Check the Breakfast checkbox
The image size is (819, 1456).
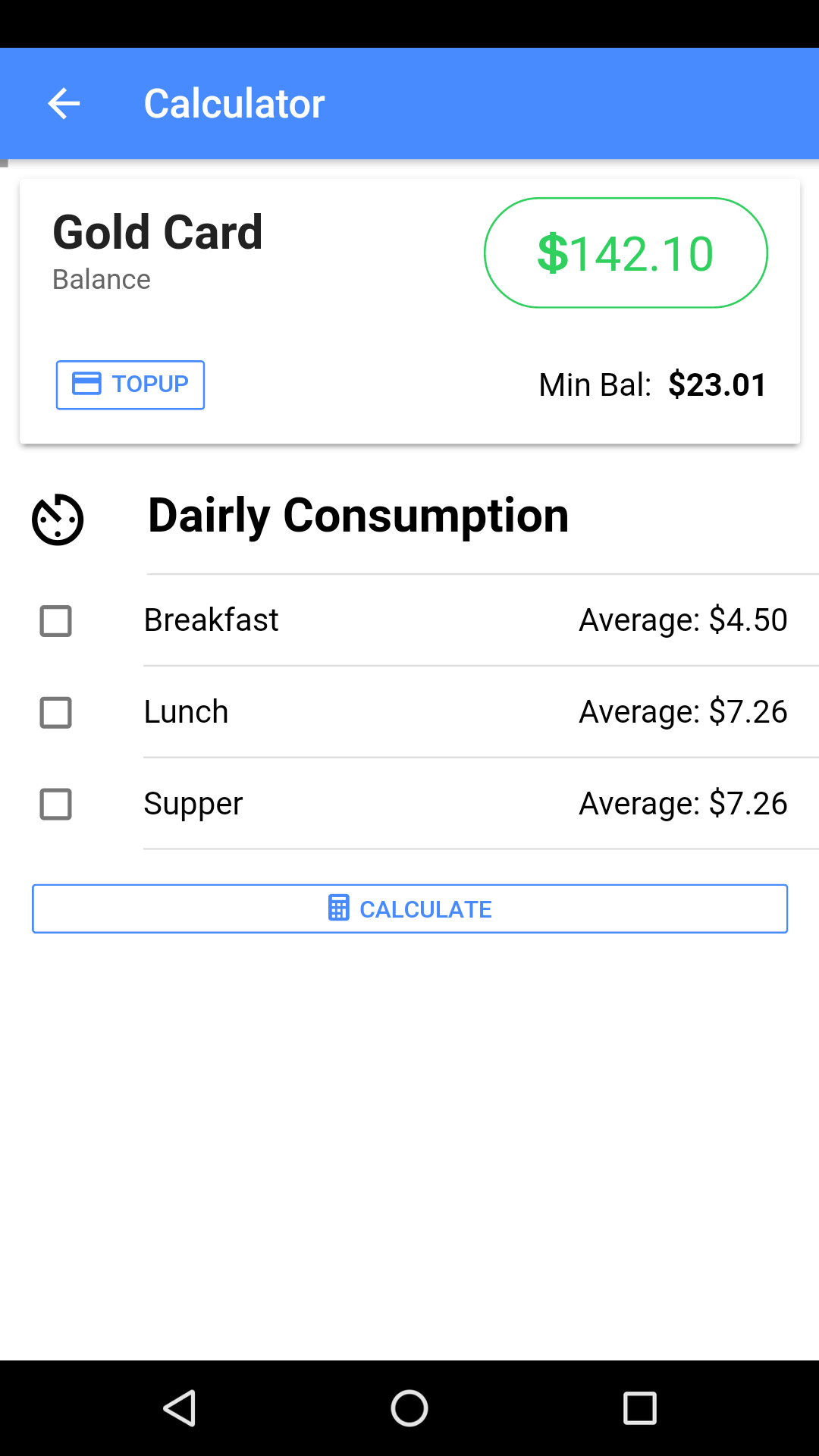[56, 621]
